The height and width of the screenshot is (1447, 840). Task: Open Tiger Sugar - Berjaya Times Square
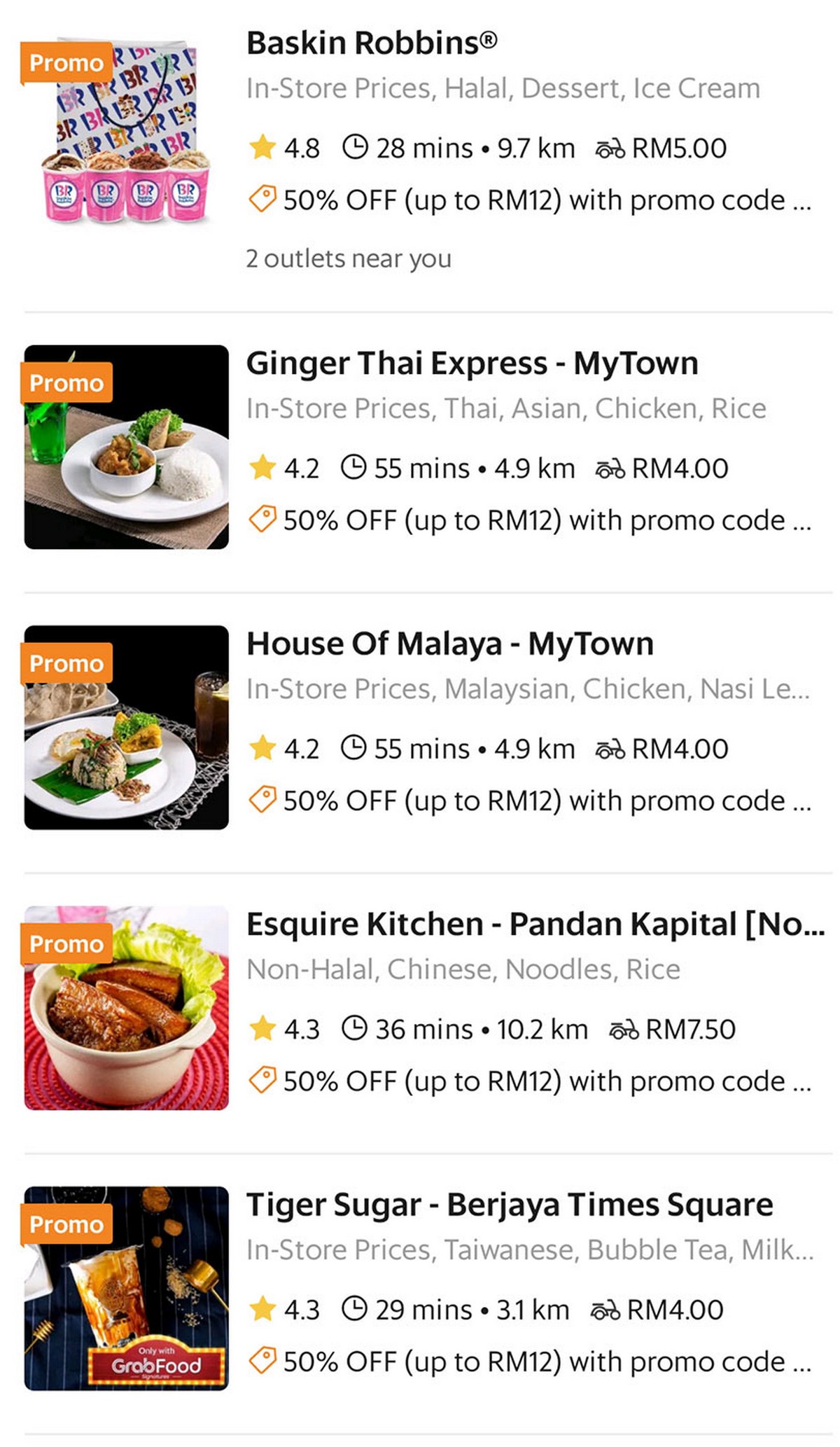pos(509,1205)
